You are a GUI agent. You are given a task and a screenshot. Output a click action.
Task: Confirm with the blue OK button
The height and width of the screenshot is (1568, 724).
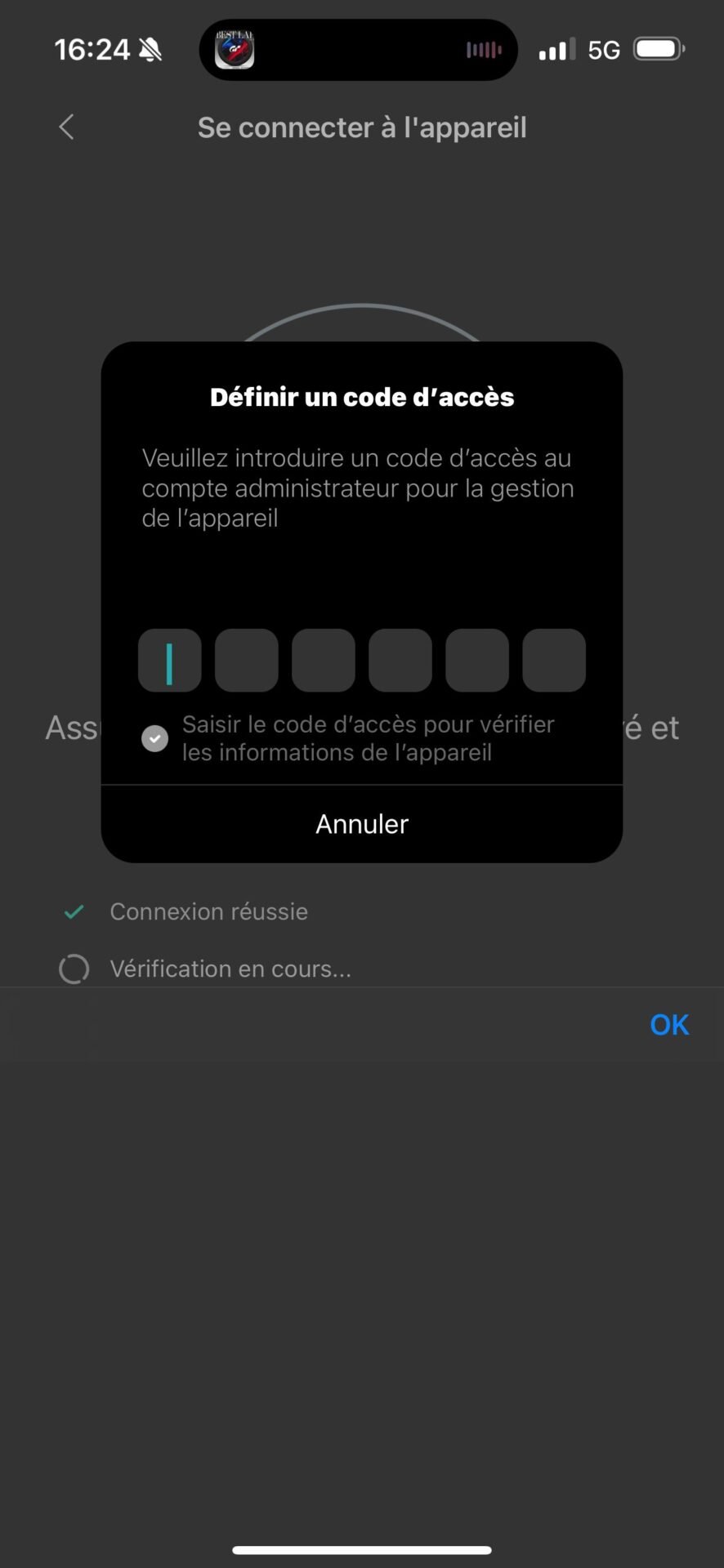click(x=669, y=1025)
